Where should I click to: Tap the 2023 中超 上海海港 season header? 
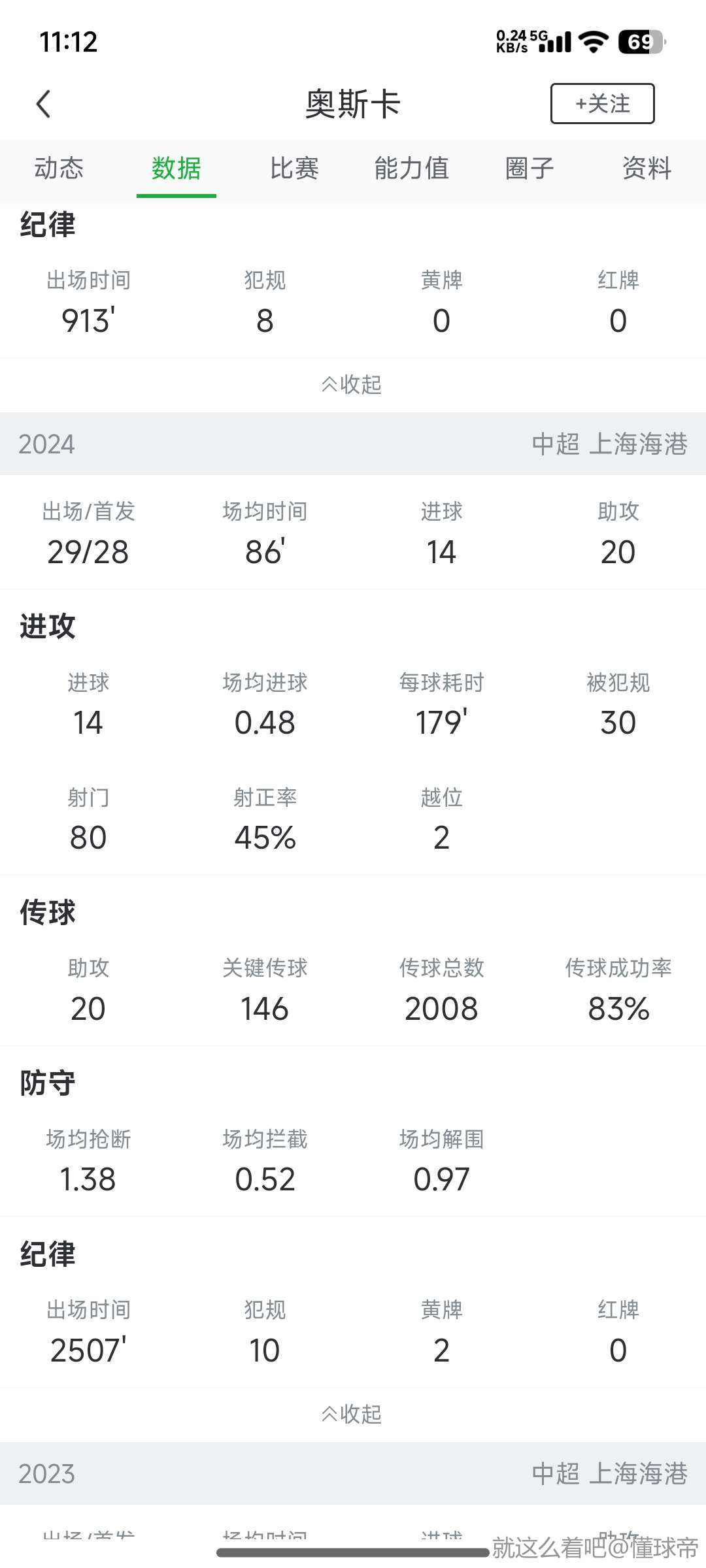pos(353,1473)
